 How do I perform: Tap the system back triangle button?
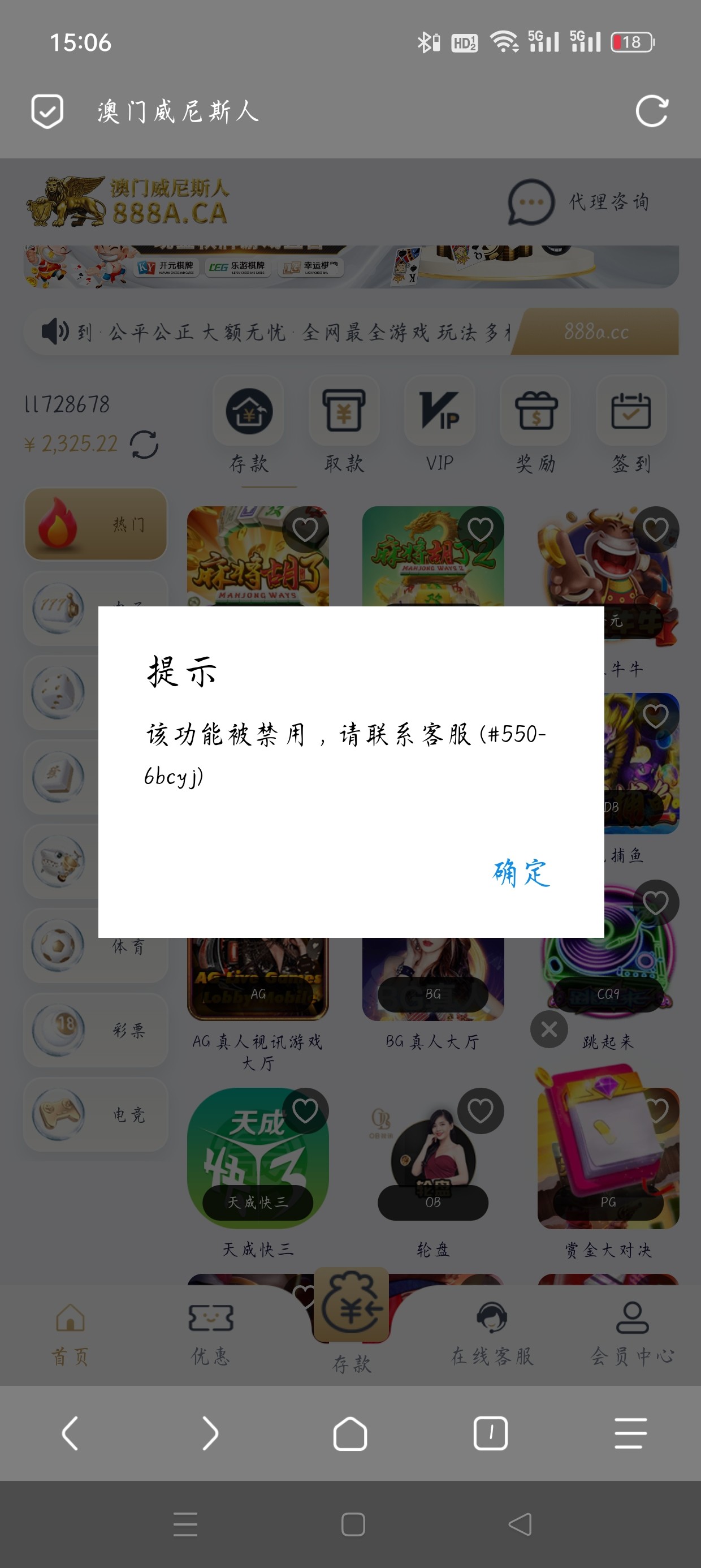coord(520,1524)
